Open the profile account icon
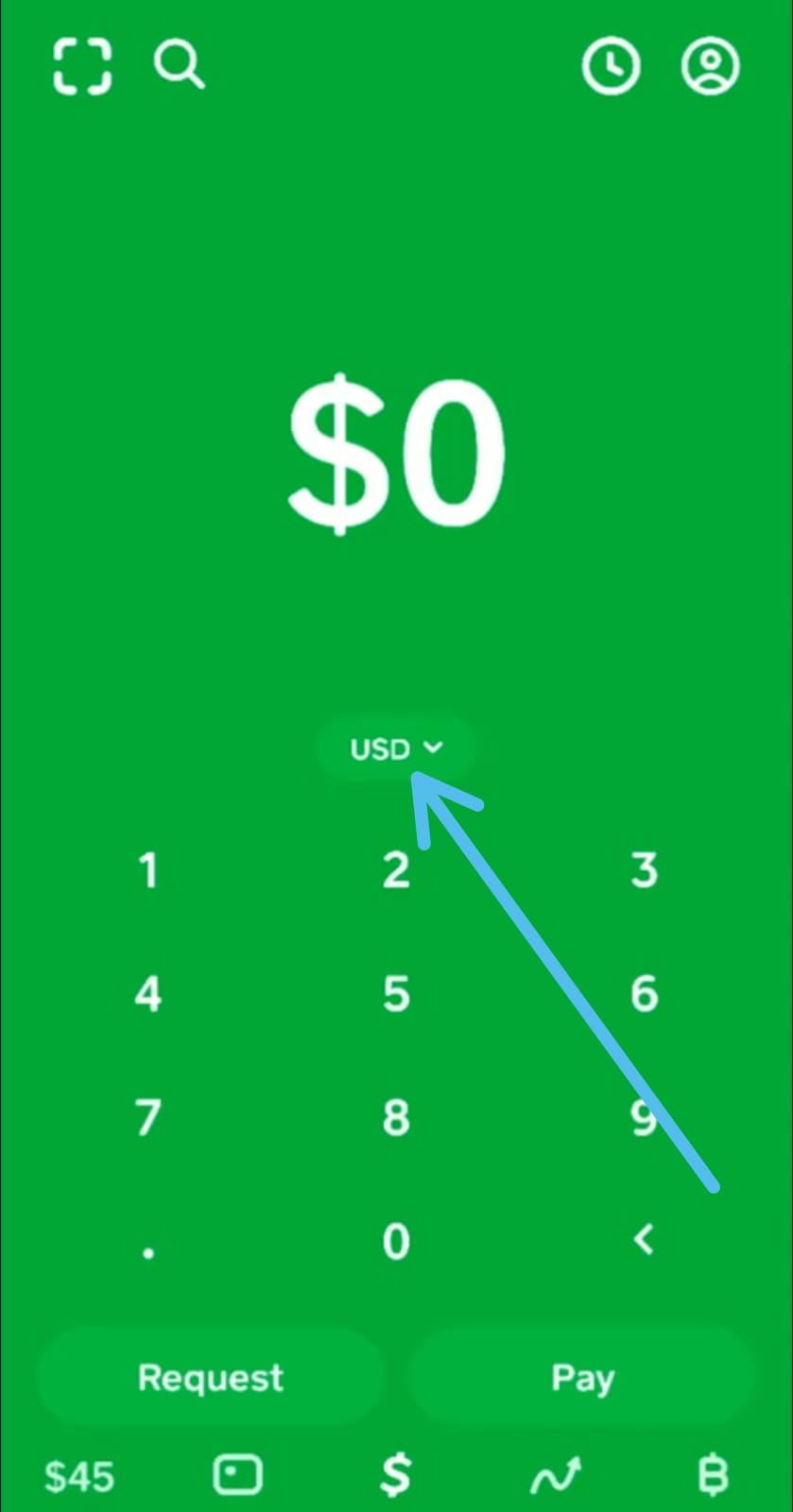The width and height of the screenshot is (793, 1512). coord(710,66)
